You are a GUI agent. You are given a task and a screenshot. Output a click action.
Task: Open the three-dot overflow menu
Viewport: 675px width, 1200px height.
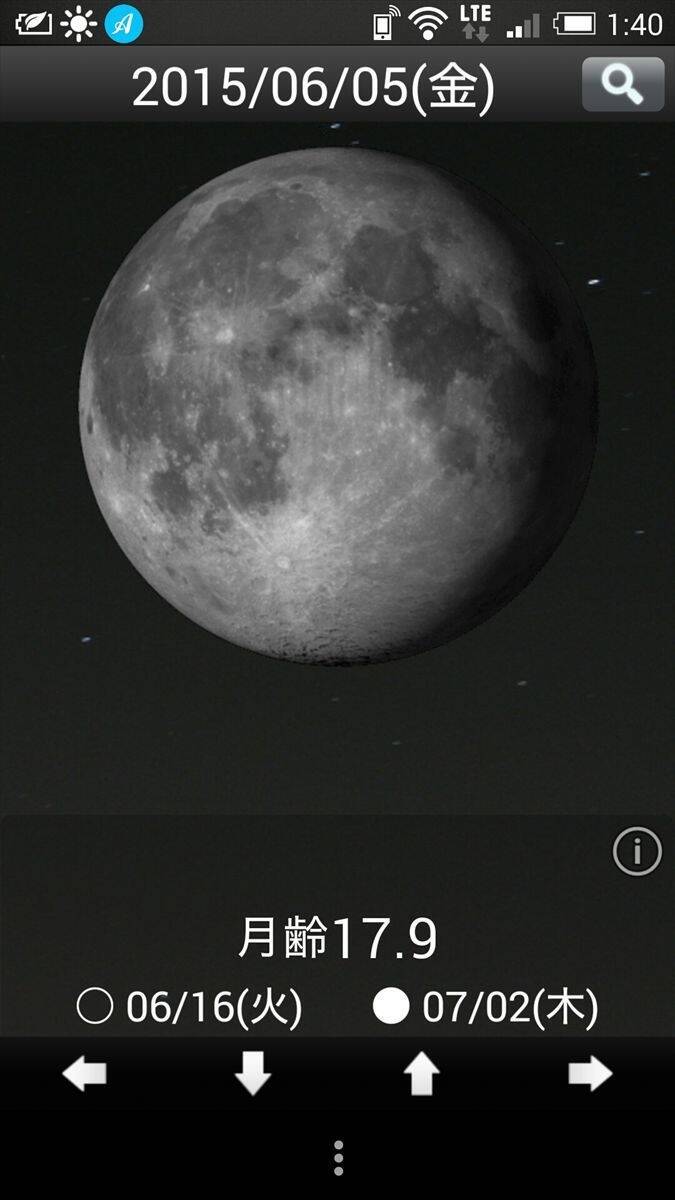pyautogui.click(x=338, y=1157)
